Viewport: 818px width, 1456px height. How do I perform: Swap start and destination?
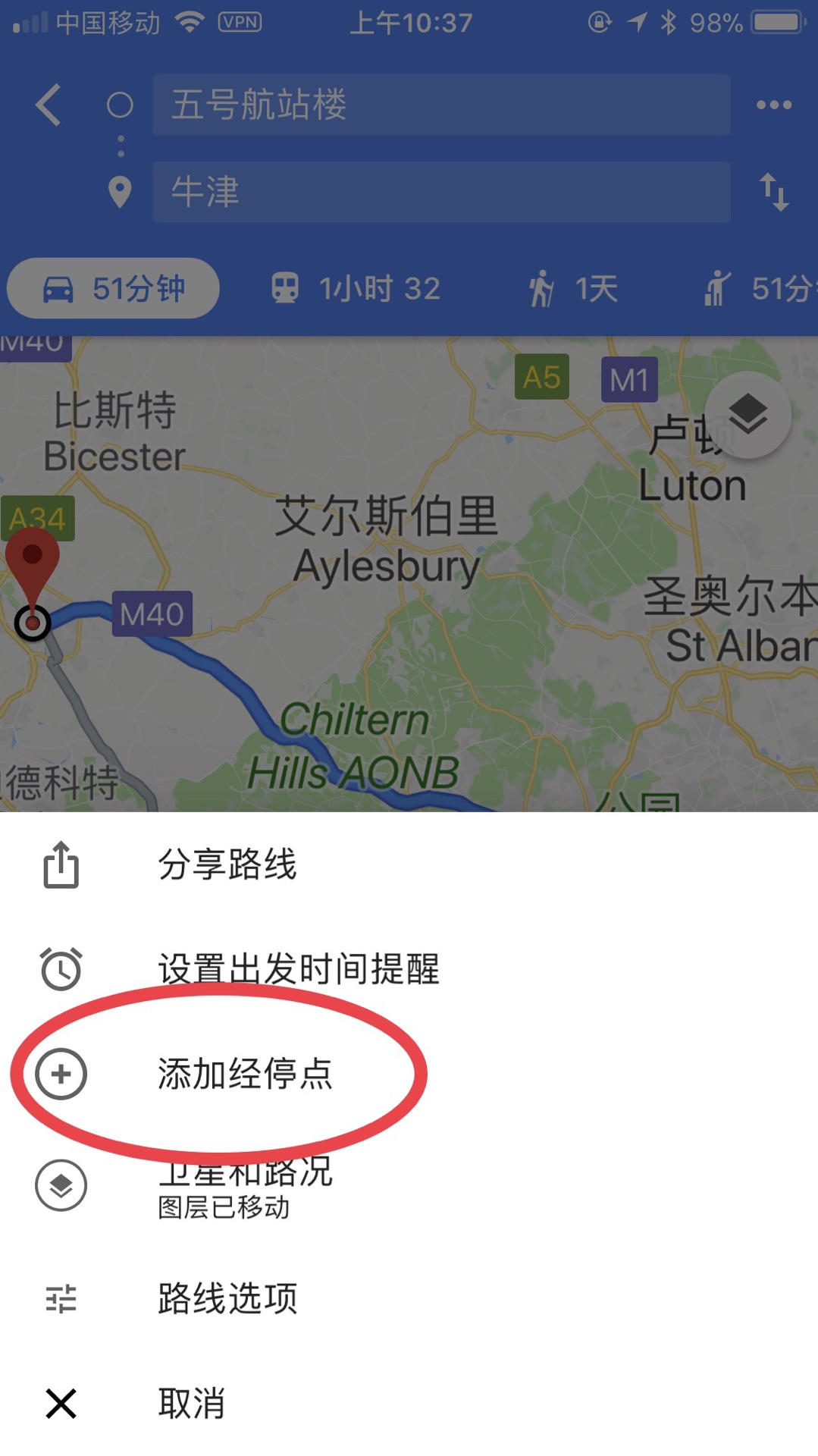coord(774,191)
